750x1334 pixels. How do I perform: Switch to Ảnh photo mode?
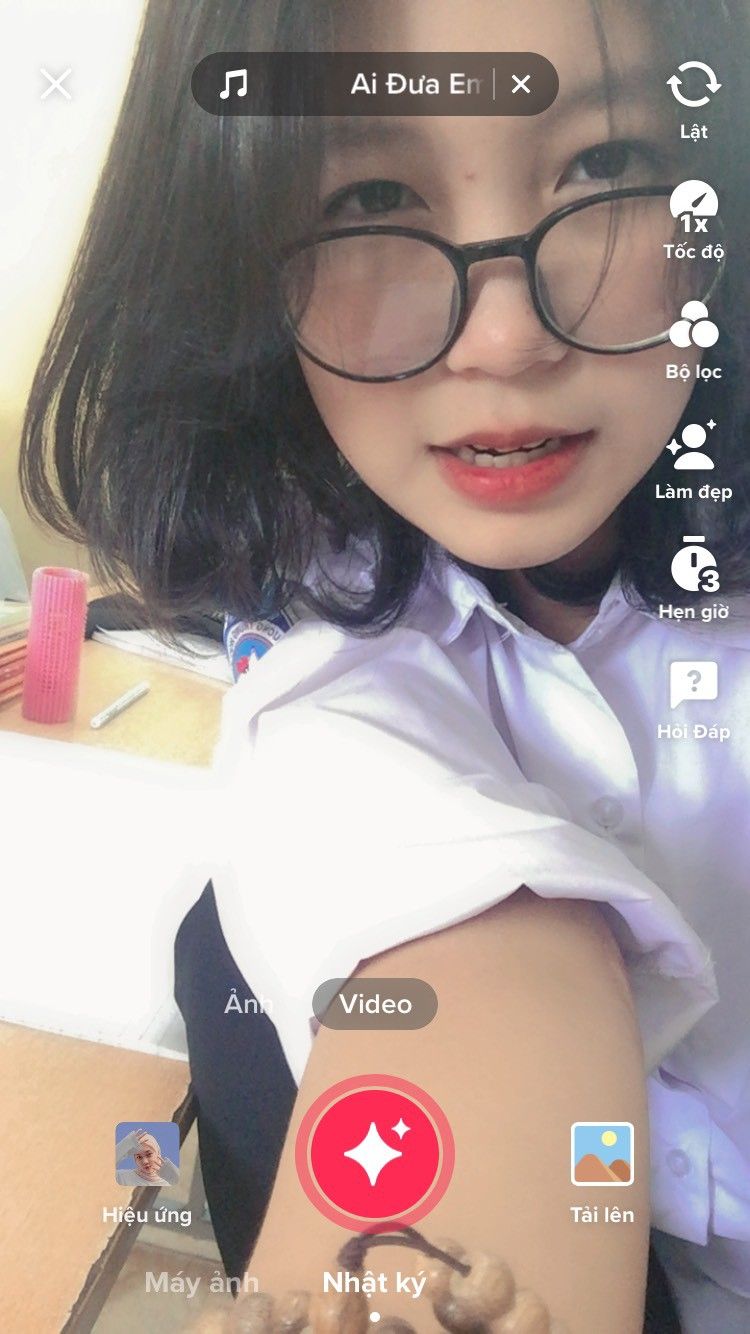tap(246, 1004)
